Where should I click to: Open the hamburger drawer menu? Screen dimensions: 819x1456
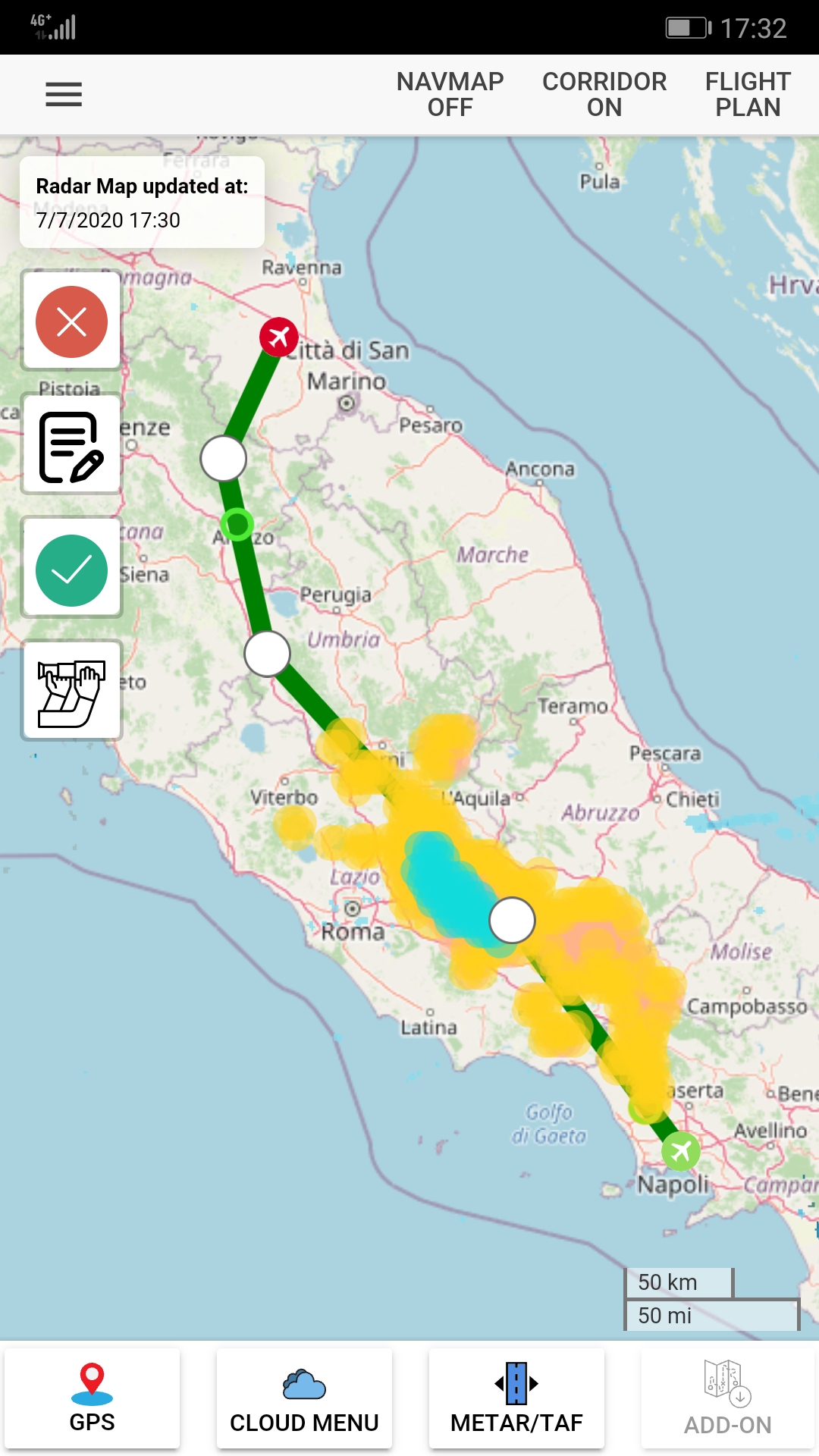point(64,95)
